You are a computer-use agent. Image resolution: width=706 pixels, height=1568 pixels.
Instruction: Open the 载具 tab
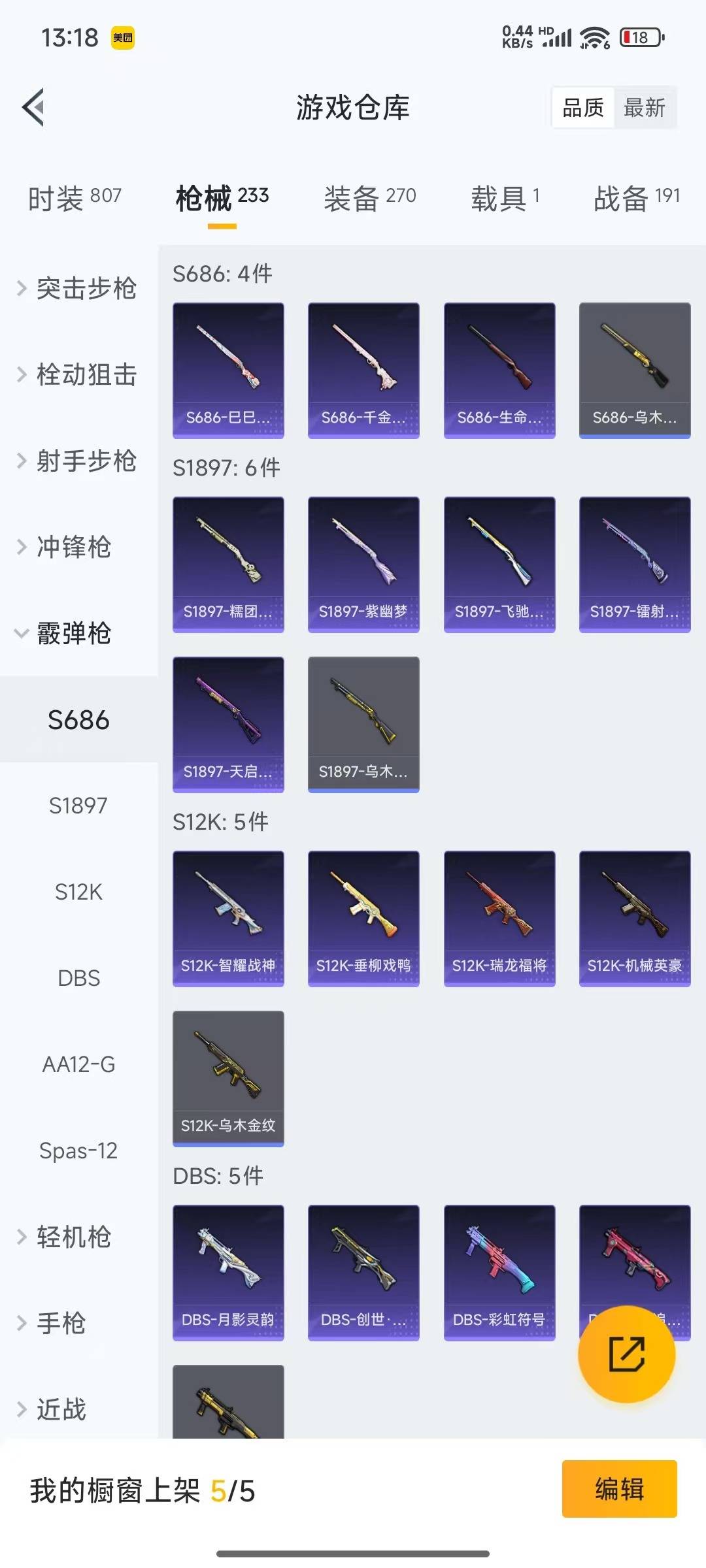[x=505, y=197]
